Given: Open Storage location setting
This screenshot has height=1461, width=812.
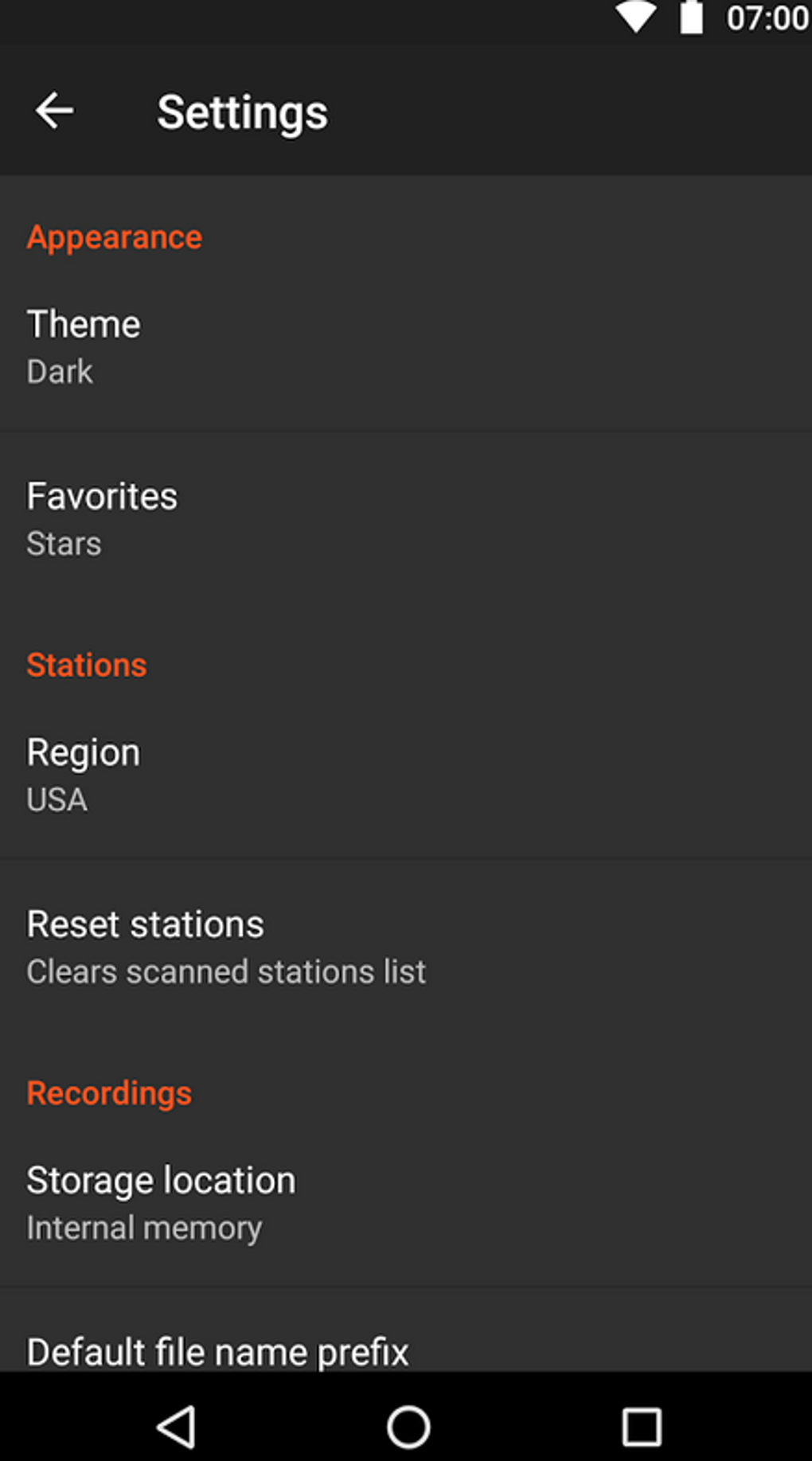Looking at the screenshot, I should [406, 1203].
